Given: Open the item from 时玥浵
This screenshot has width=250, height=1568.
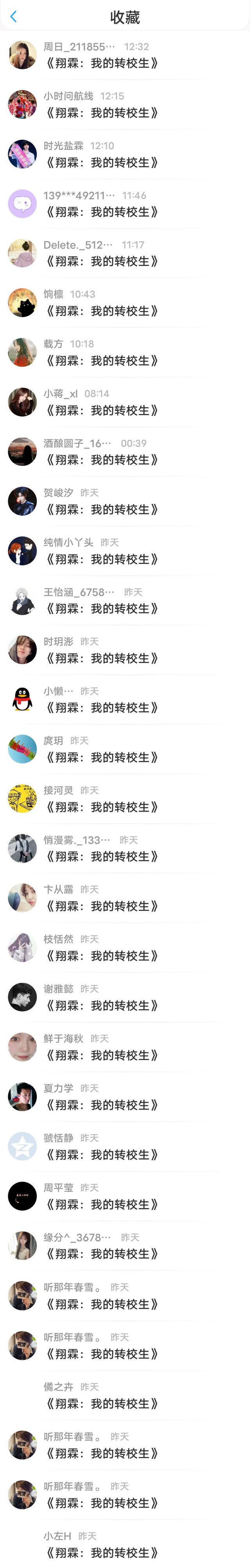Looking at the screenshot, I should pyautogui.click(x=102, y=658).
